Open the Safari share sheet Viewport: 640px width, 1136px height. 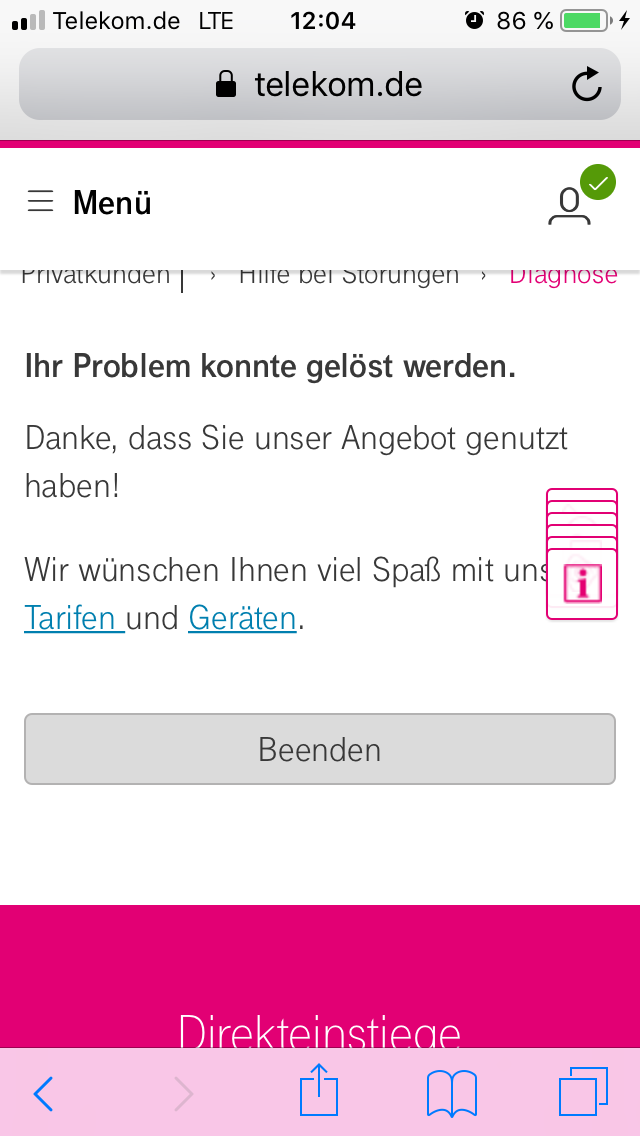click(x=320, y=1092)
